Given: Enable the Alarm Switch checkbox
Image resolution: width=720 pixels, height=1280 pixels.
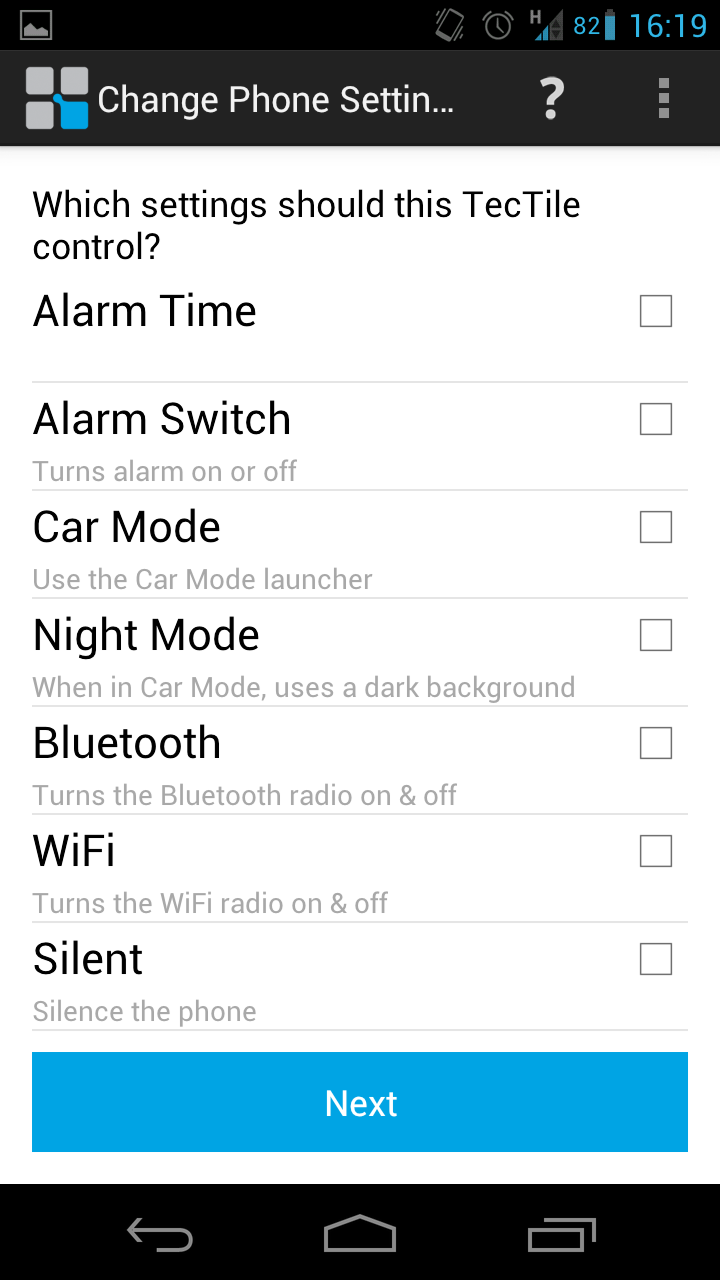Looking at the screenshot, I should pos(656,419).
